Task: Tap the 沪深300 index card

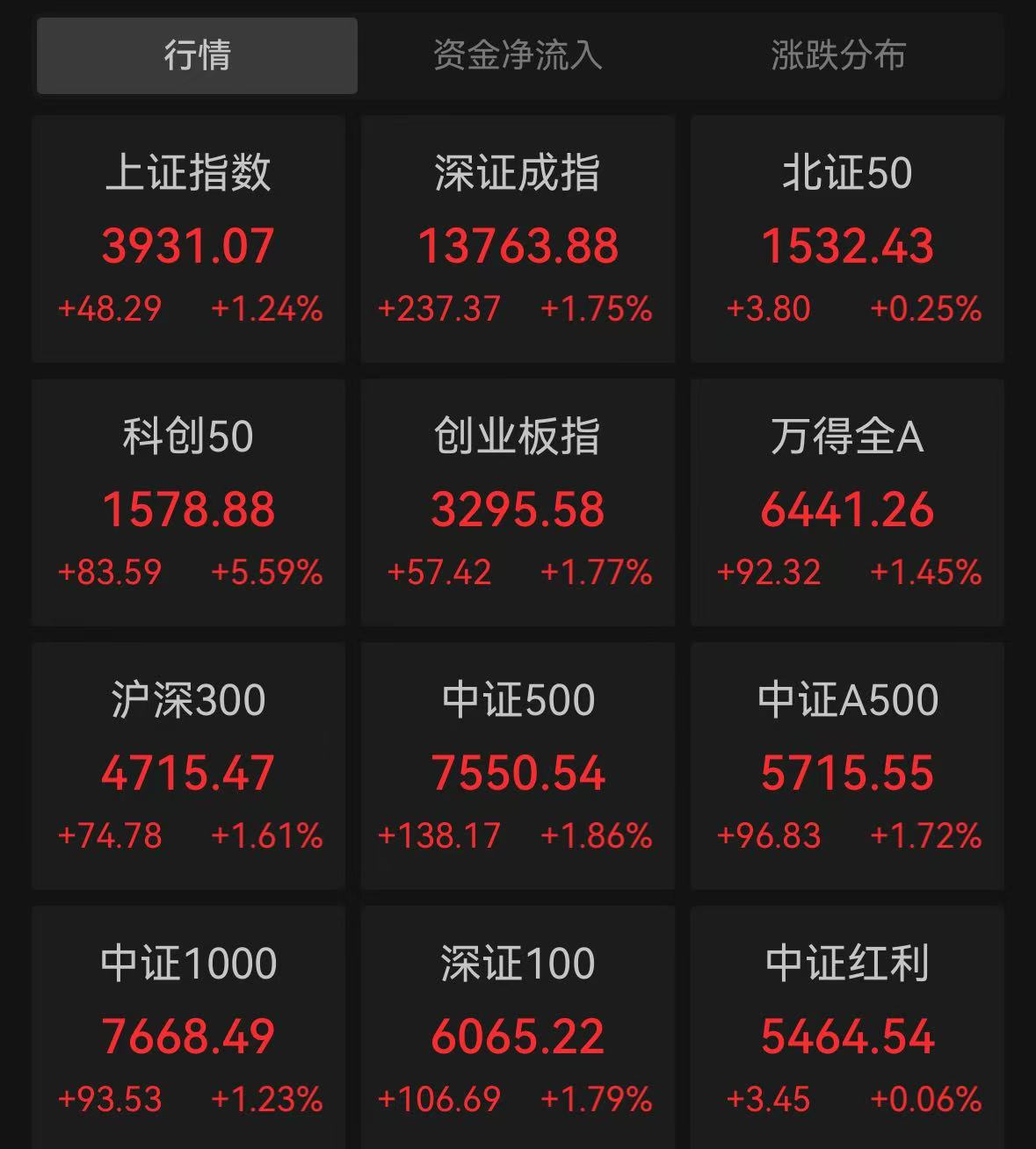Action: click(188, 766)
